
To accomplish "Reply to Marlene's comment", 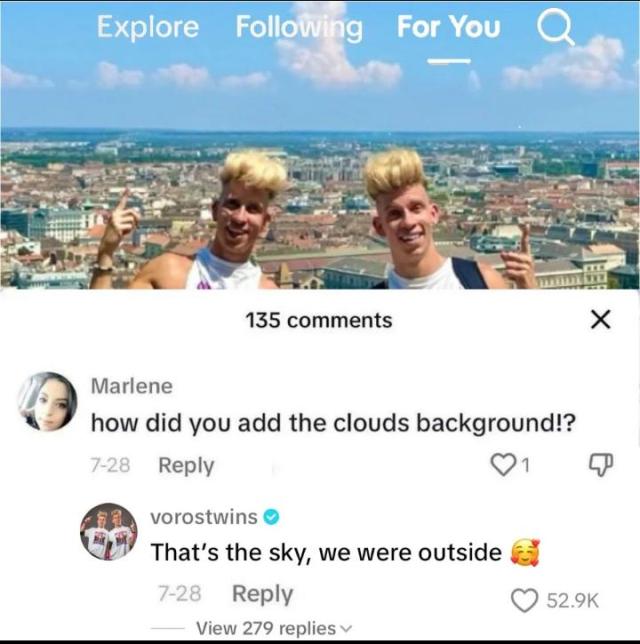I will [x=186, y=465].
